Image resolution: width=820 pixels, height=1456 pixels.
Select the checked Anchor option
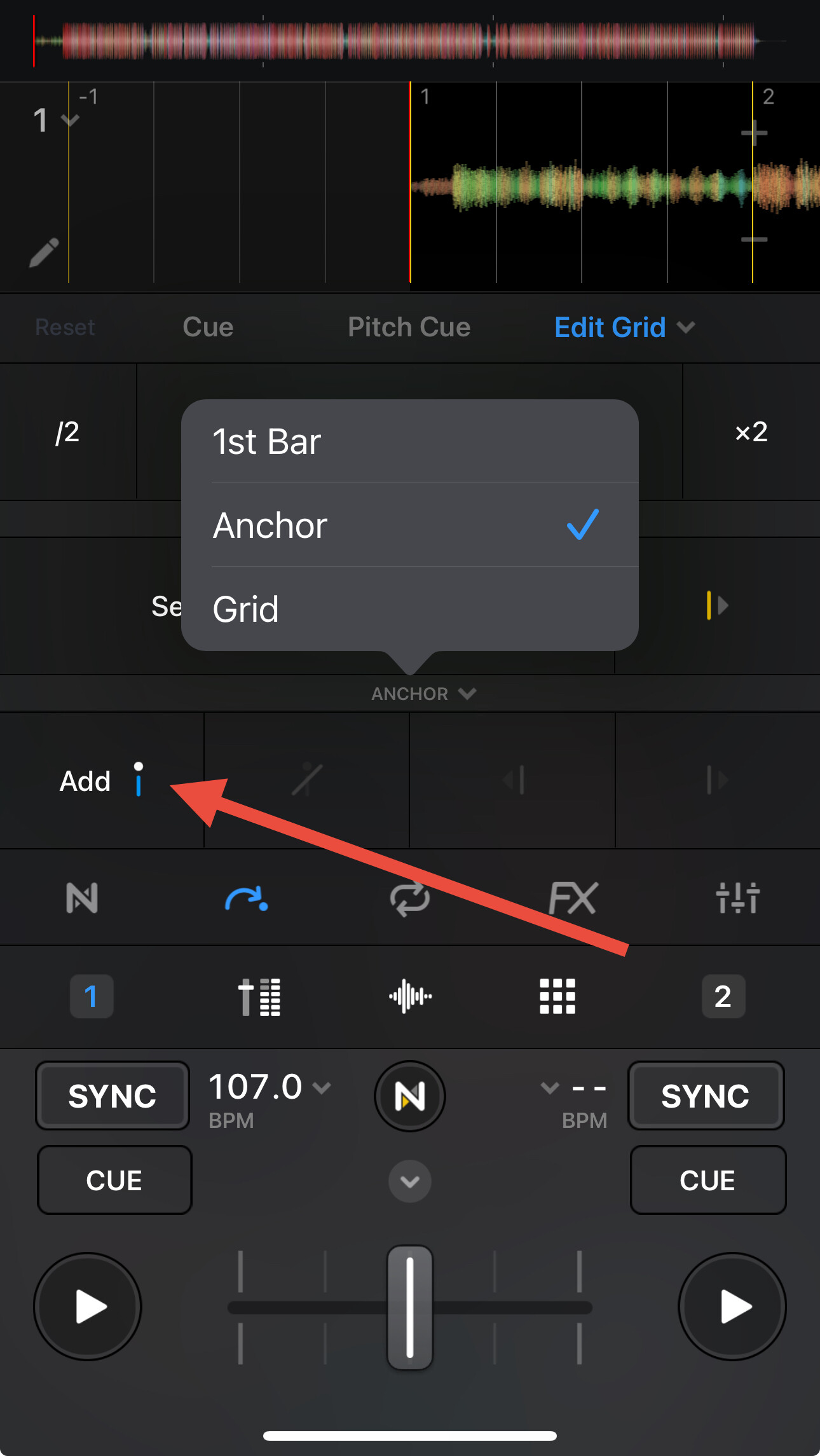tap(409, 525)
